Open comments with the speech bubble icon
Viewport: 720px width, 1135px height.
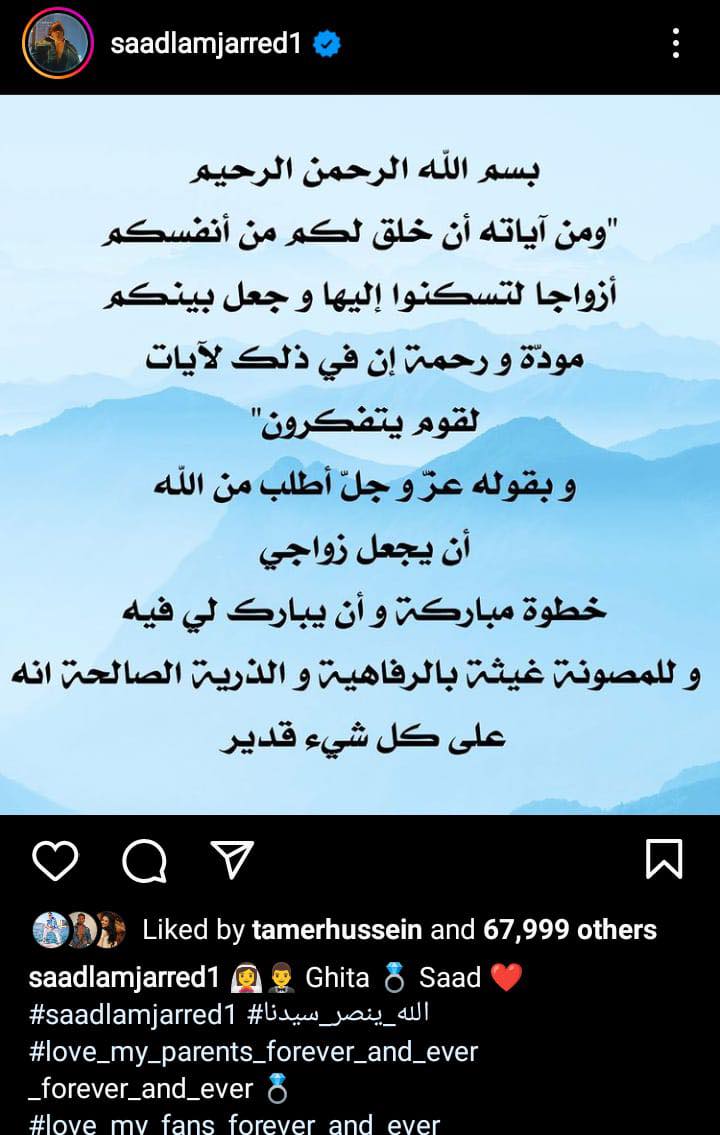pyautogui.click(x=143, y=860)
